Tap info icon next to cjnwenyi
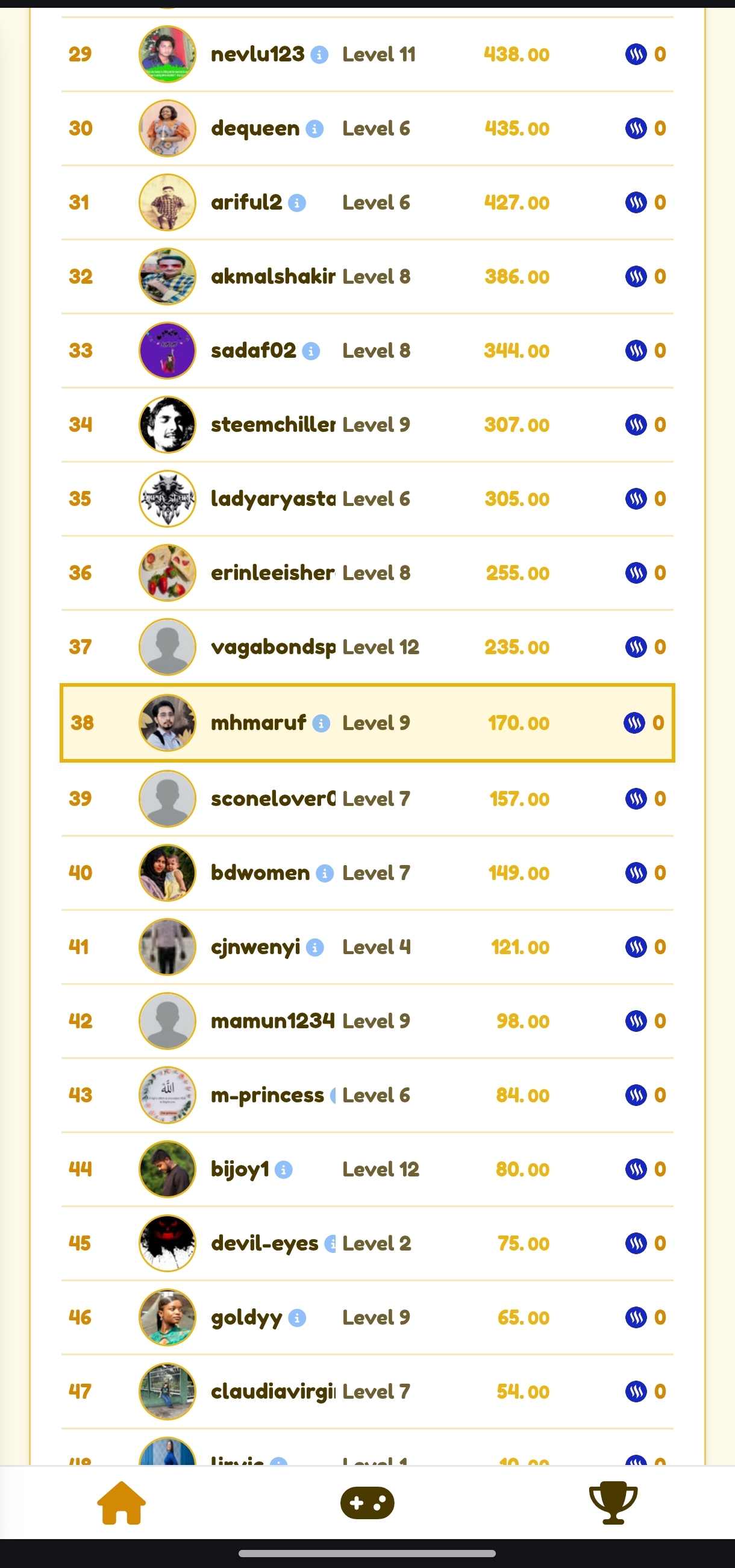This screenshot has height=1568, width=735. [x=314, y=948]
